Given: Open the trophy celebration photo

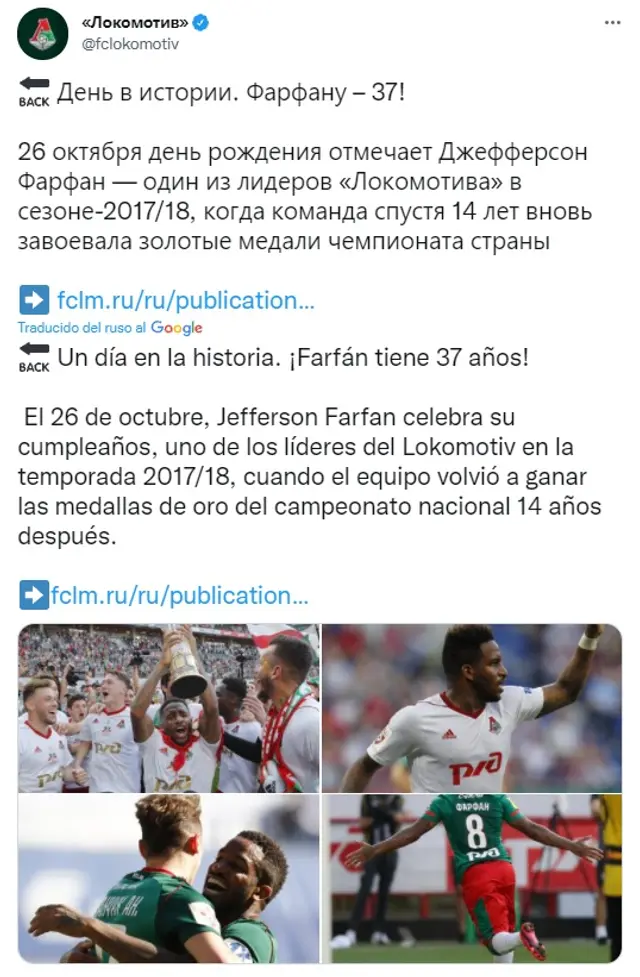Looking at the screenshot, I should tap(169, 707).
